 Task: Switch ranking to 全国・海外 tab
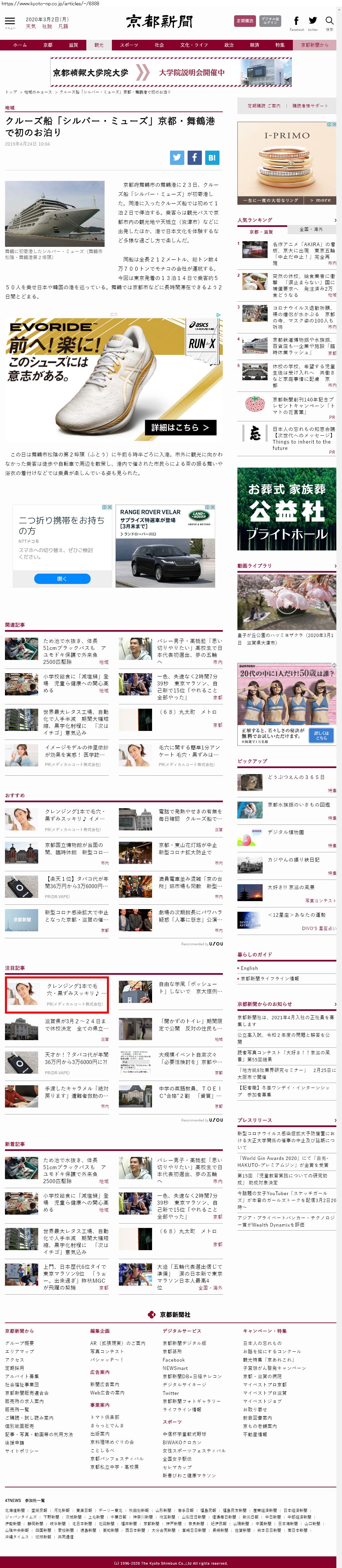point(311,230)
